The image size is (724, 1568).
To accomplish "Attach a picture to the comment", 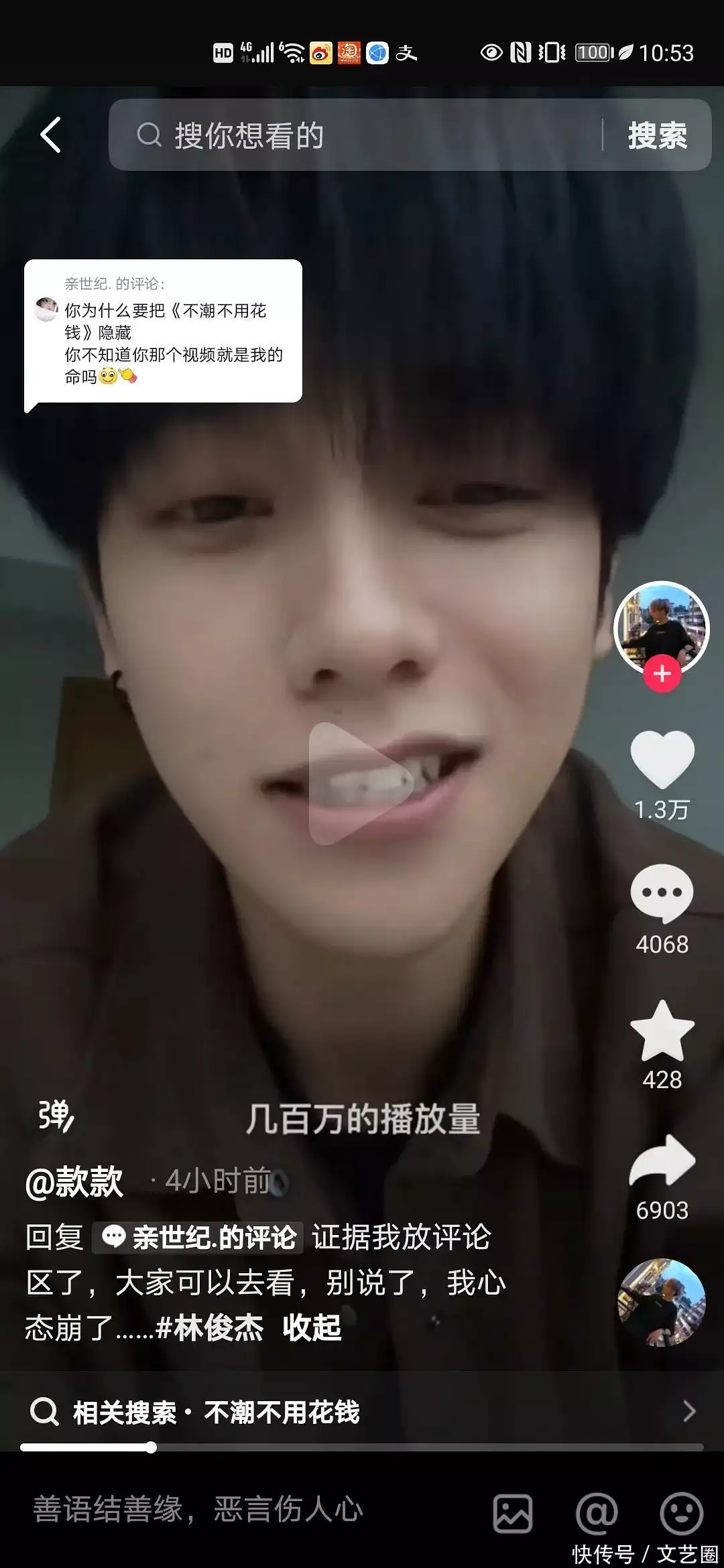I will (513, 1513).
